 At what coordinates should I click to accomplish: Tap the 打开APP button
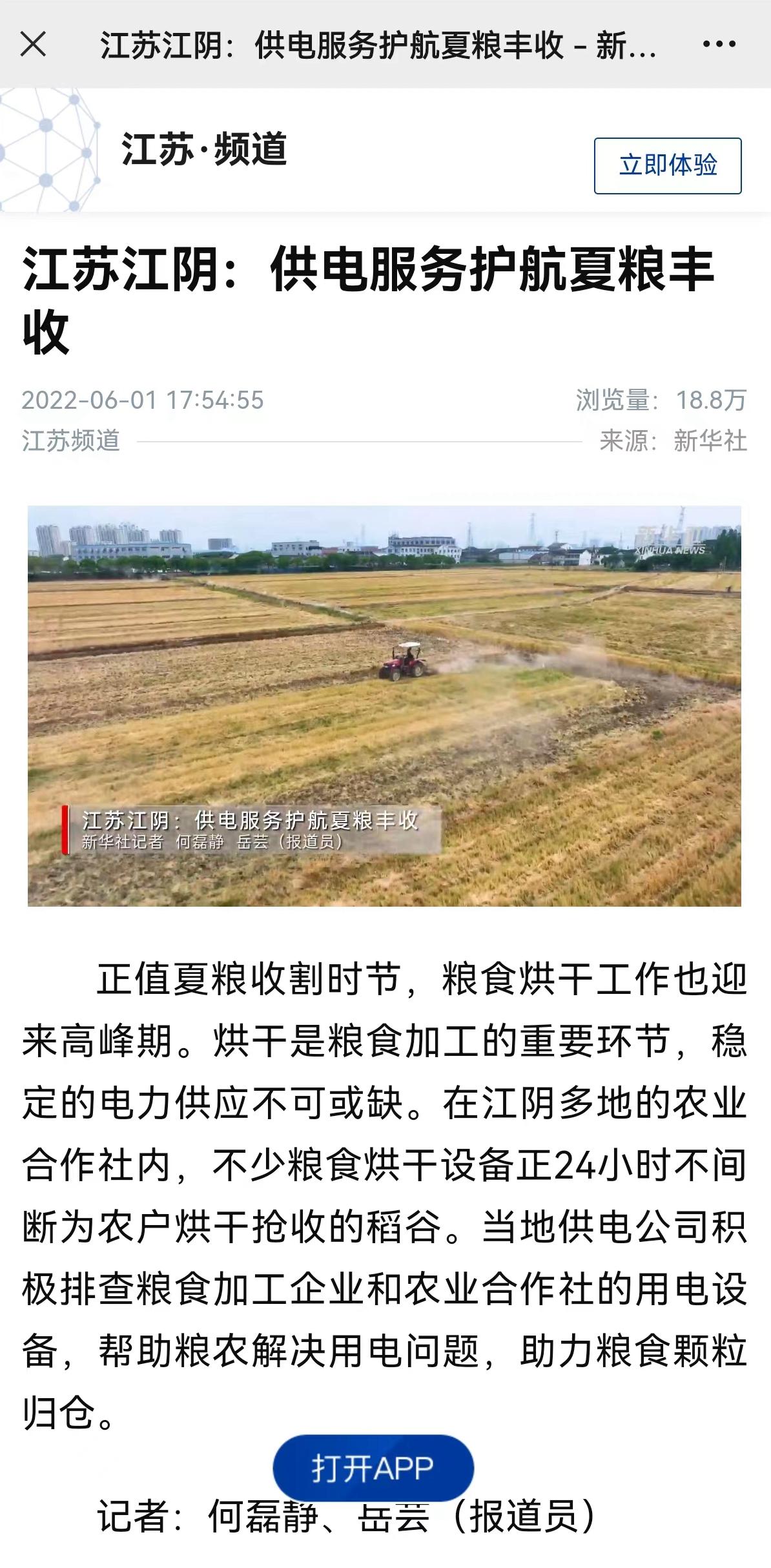pyautogui.click(x=373, y=1469)
